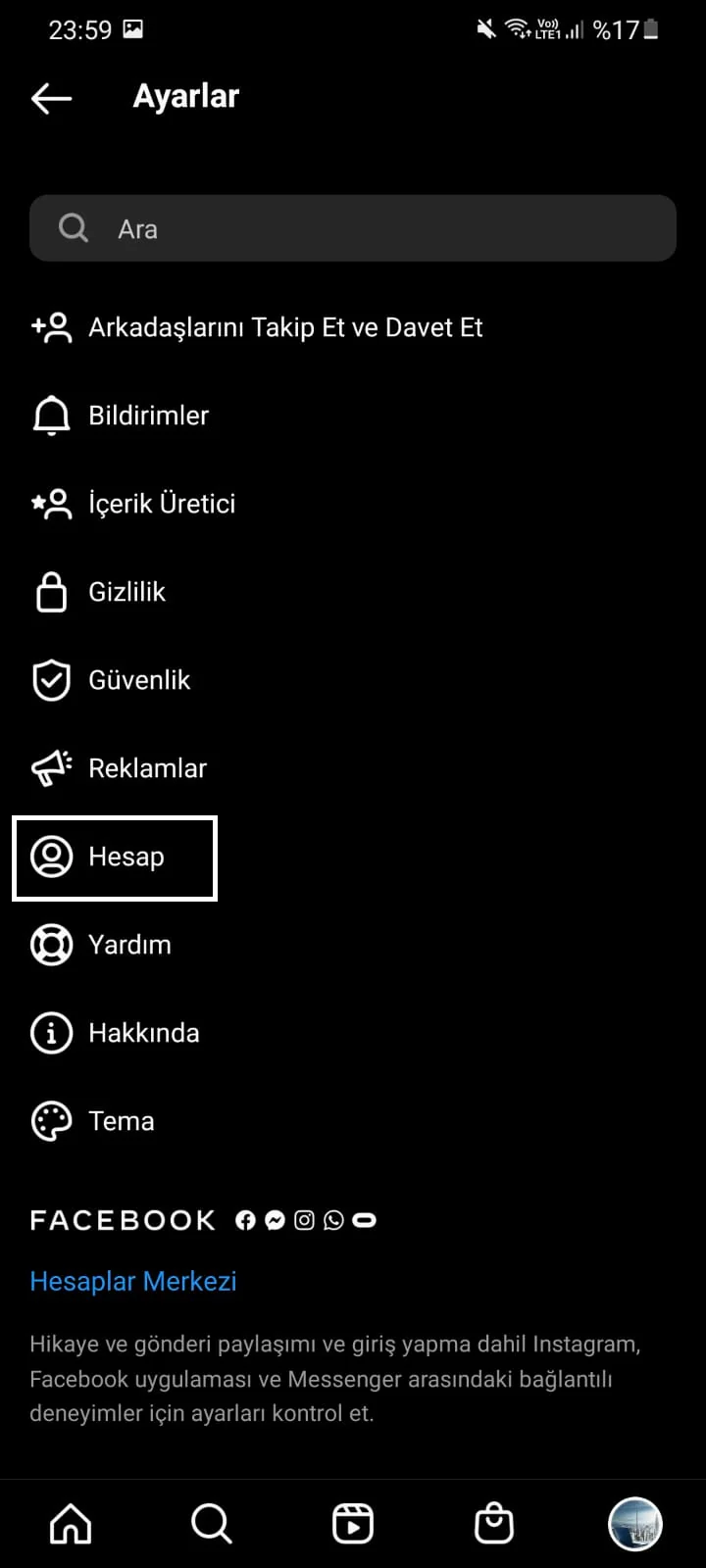Switch to the Home tab
Image resolution: width=706 pixels, height=1568 pixels.
point(71,1524)
